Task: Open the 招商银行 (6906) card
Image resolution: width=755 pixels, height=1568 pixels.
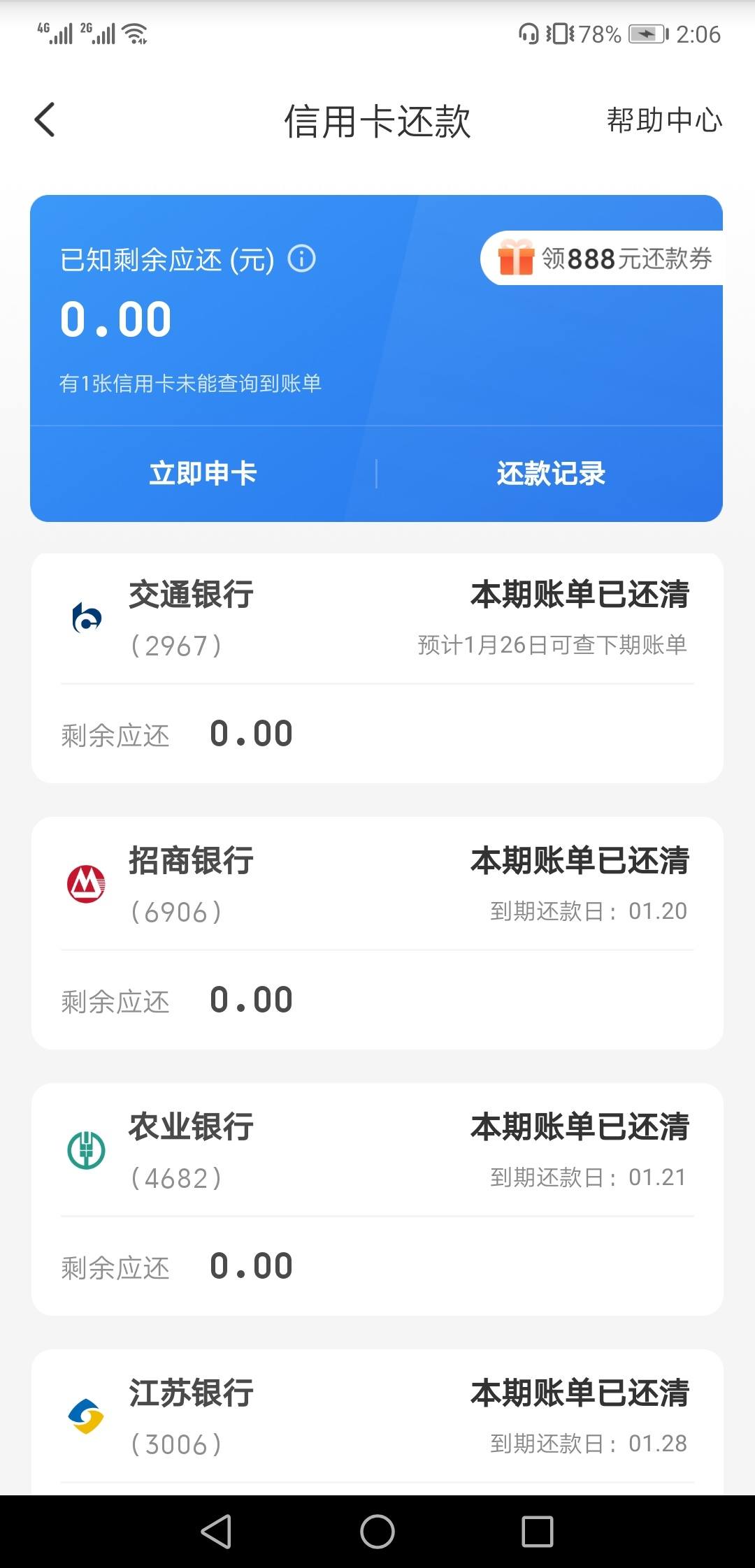Action: click(377, 933)
